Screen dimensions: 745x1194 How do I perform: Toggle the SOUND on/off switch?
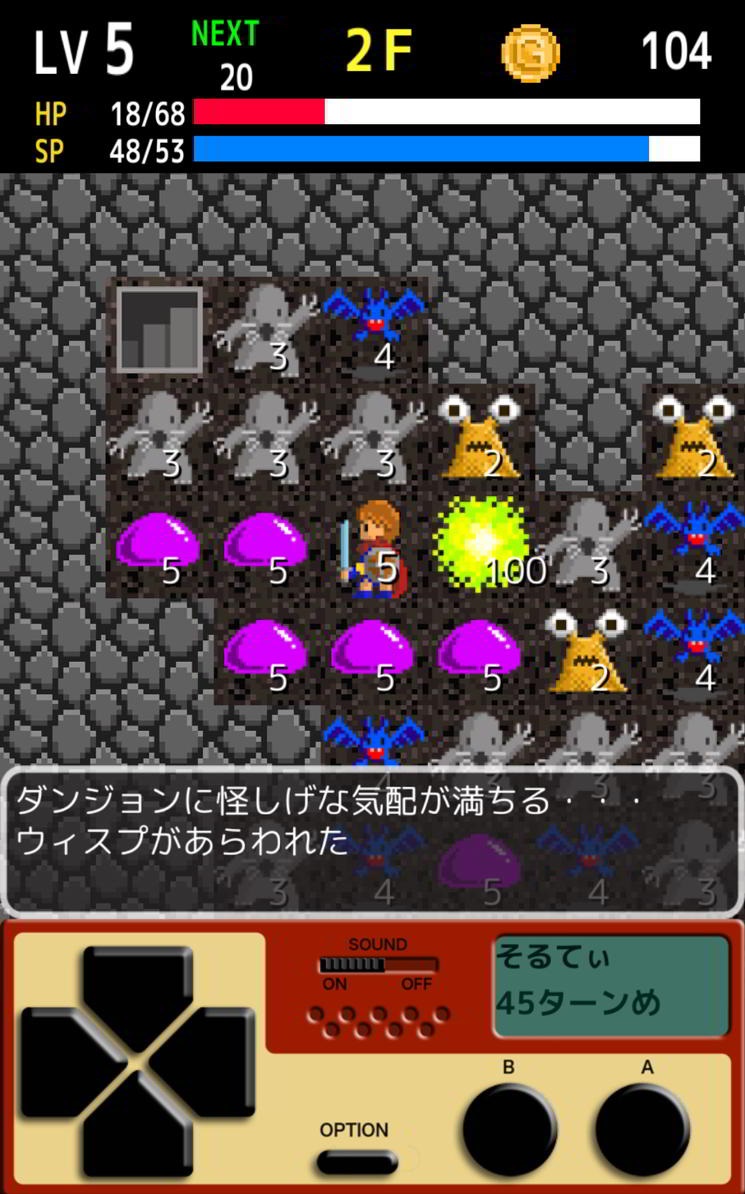coord(378,965)
